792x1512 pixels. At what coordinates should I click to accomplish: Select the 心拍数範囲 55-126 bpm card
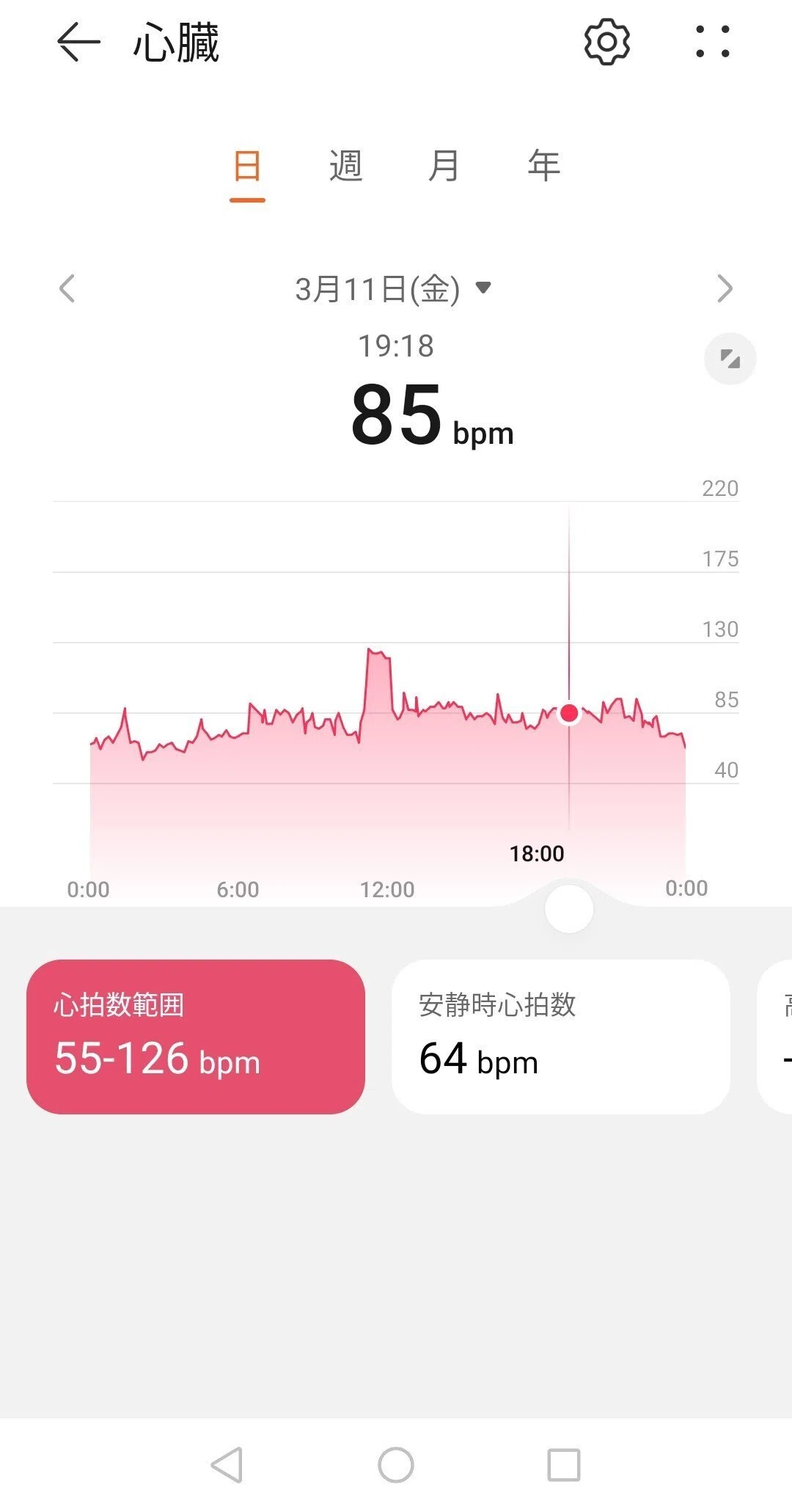click(x=196, y=1037)
